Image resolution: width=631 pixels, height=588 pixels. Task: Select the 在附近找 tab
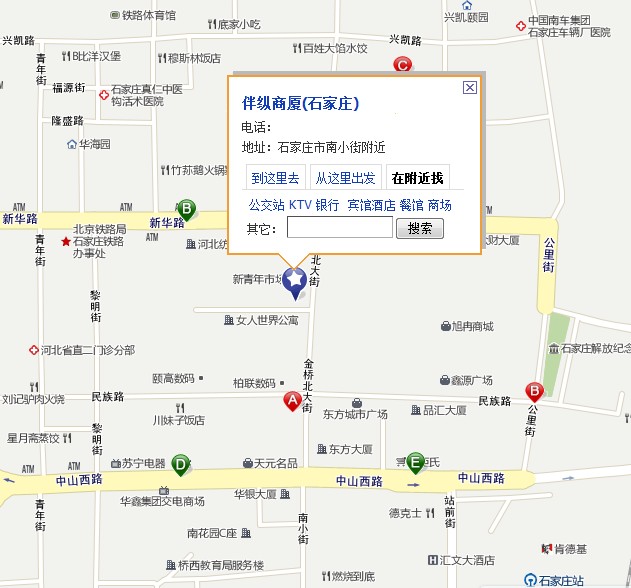(417, 178)
